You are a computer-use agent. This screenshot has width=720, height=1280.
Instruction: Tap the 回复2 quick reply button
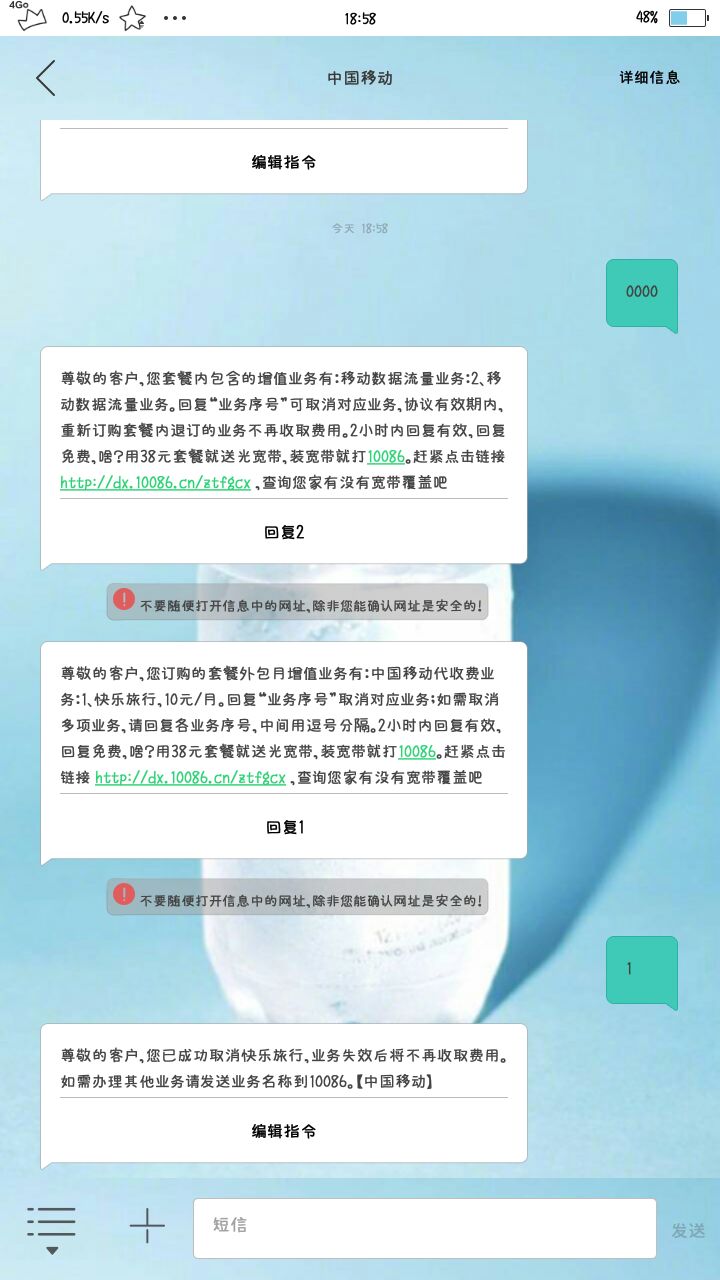click(x=284, y=532)
